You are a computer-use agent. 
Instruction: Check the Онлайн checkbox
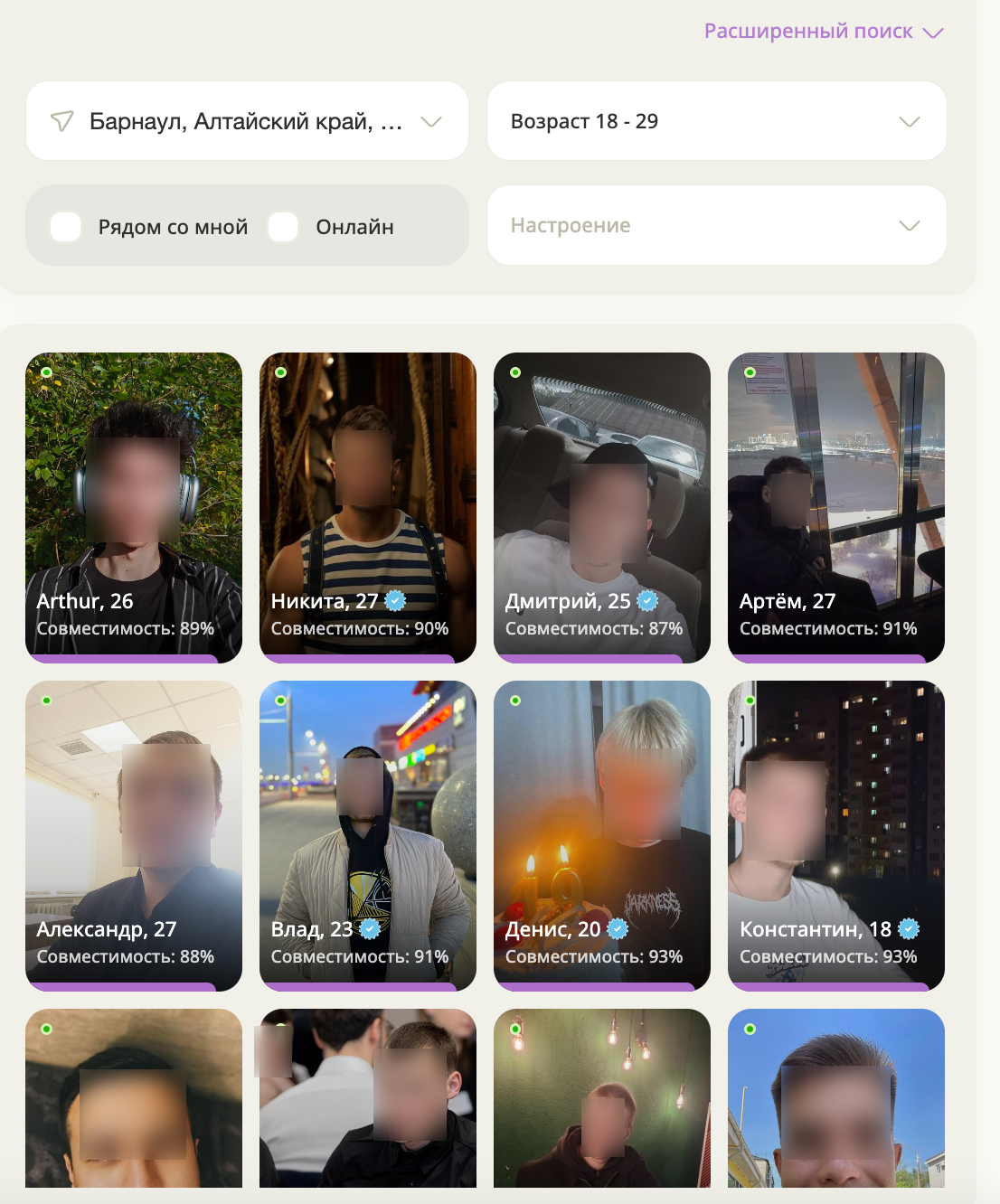pyautogui.click(x=284, y=227)
